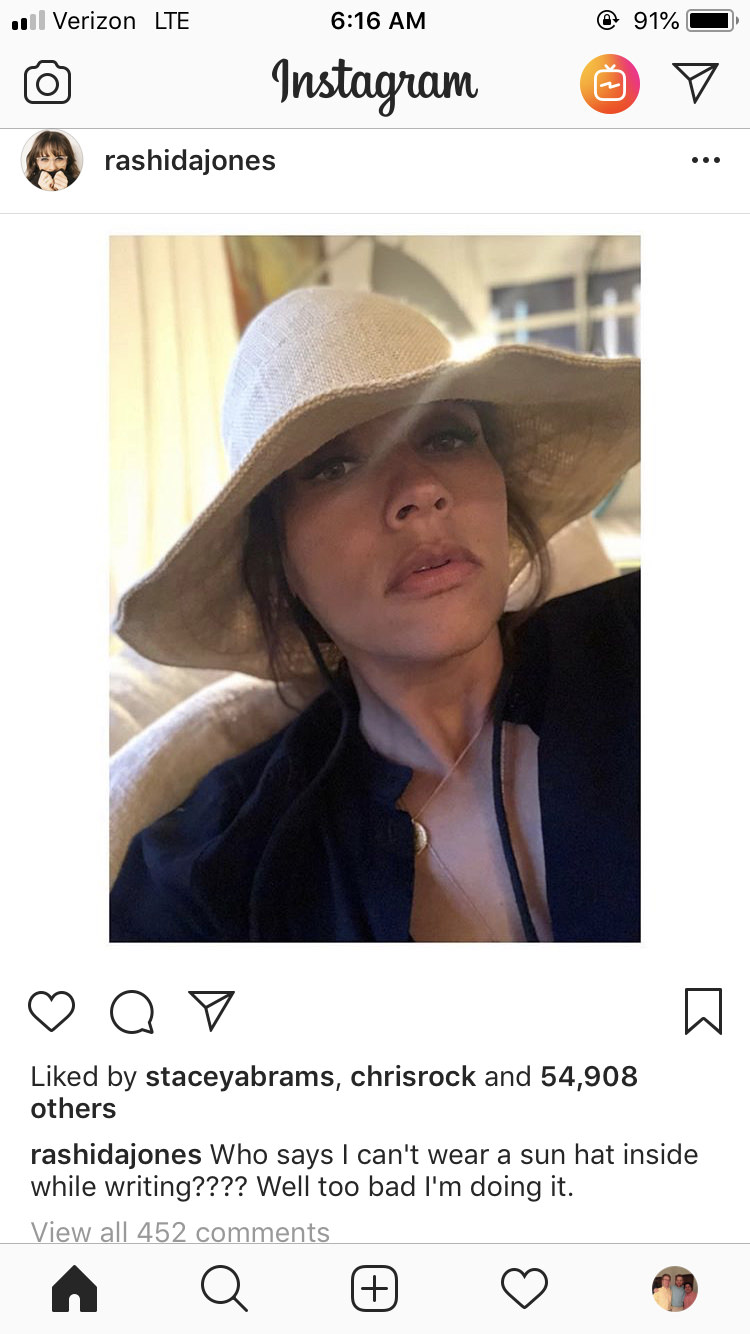Open the IGTV icon
This screenshot has width=750, height=1334.
610,84
